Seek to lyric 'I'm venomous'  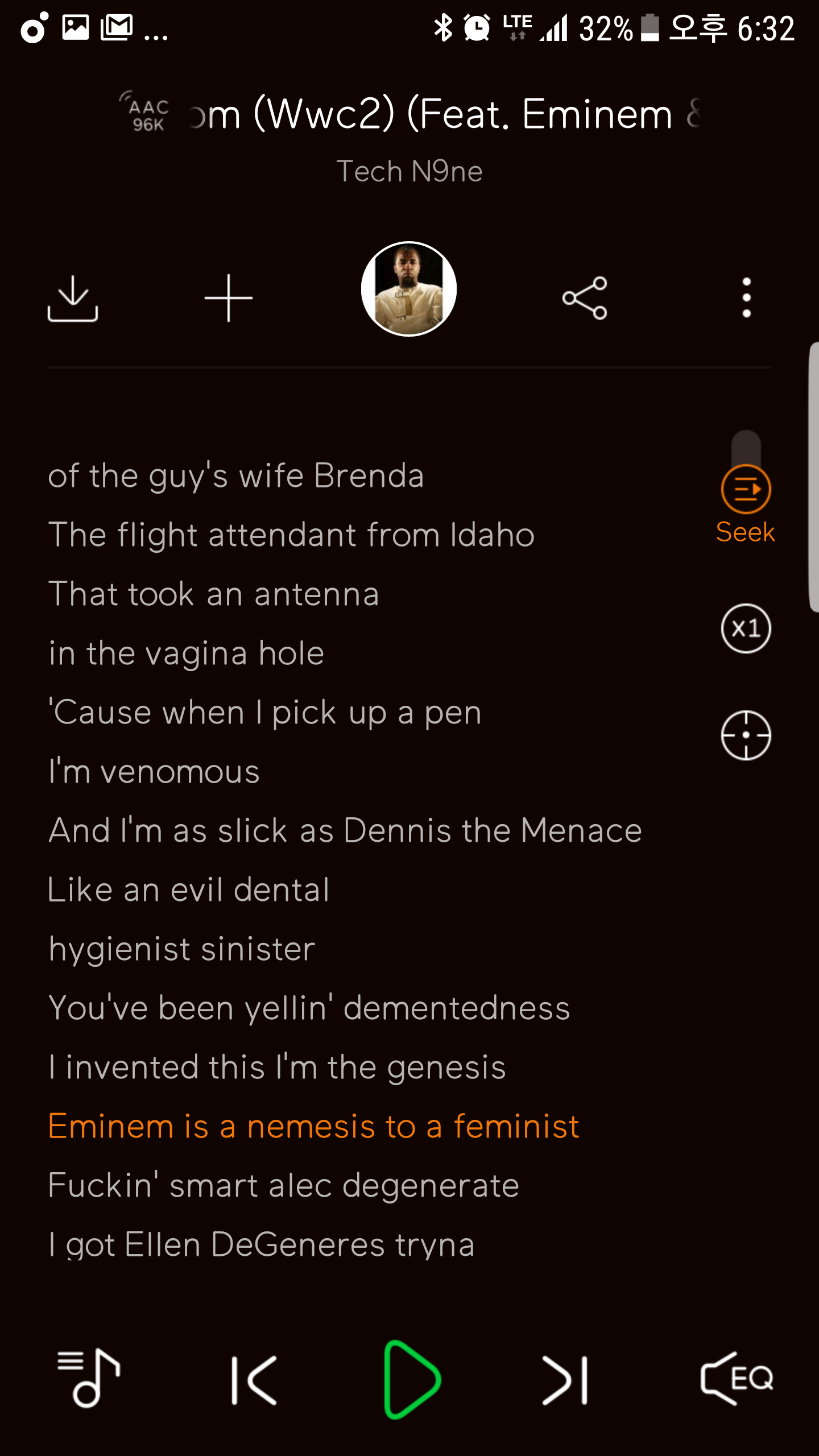pyautogui.click(x=154, y=772)
